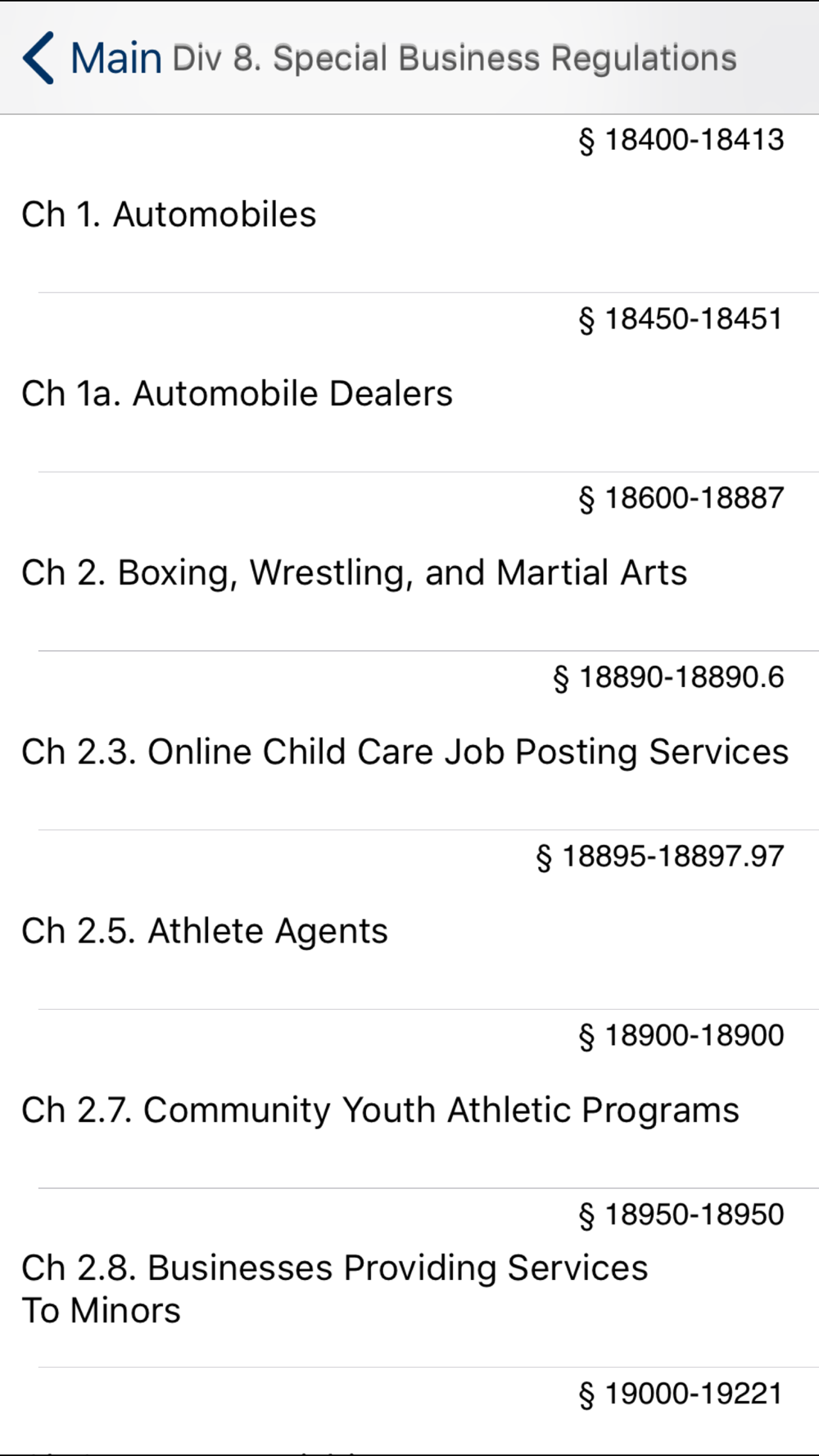Go back to Main
Image resolution: width=819 pixels, height=1456 pixels.
[x=92, y=58]
